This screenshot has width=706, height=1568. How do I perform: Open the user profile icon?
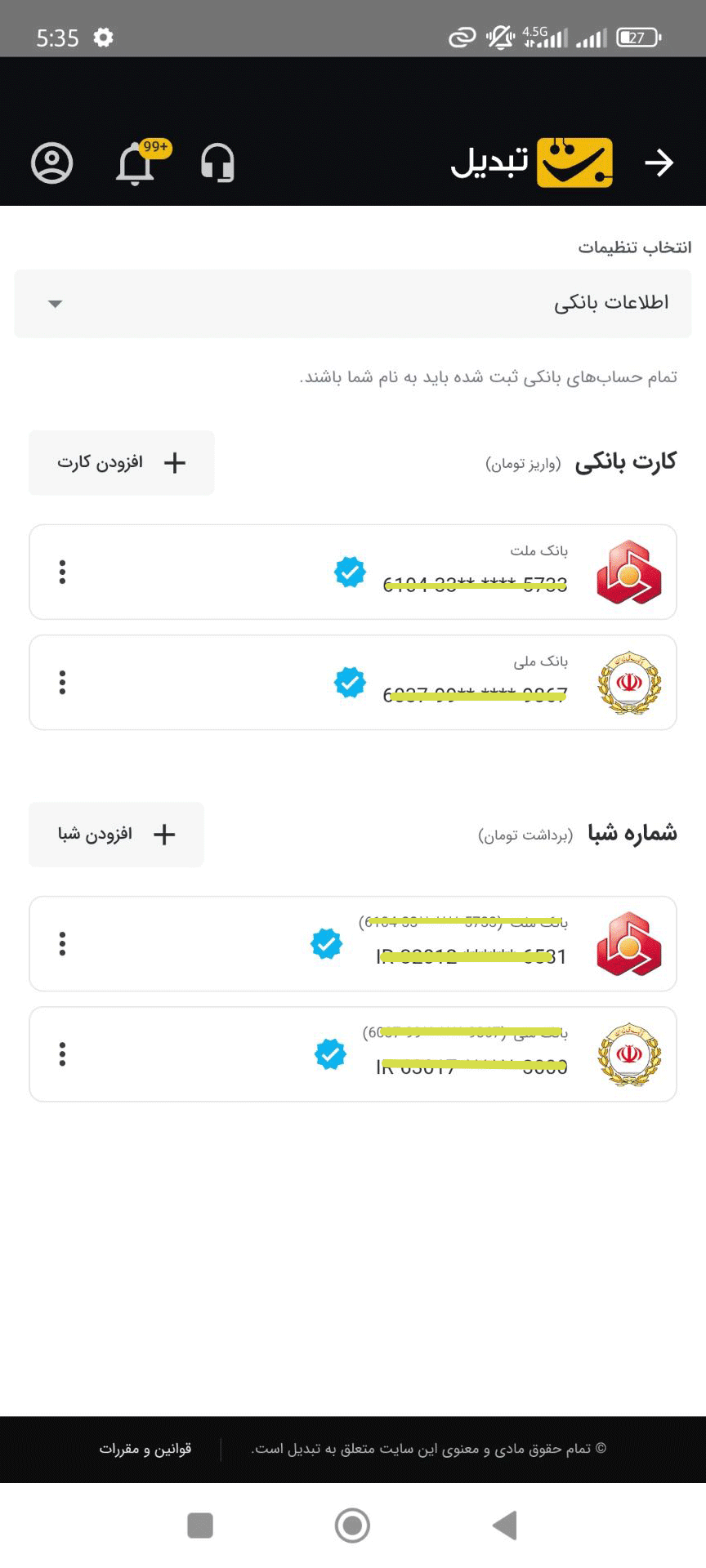point(52,163)
